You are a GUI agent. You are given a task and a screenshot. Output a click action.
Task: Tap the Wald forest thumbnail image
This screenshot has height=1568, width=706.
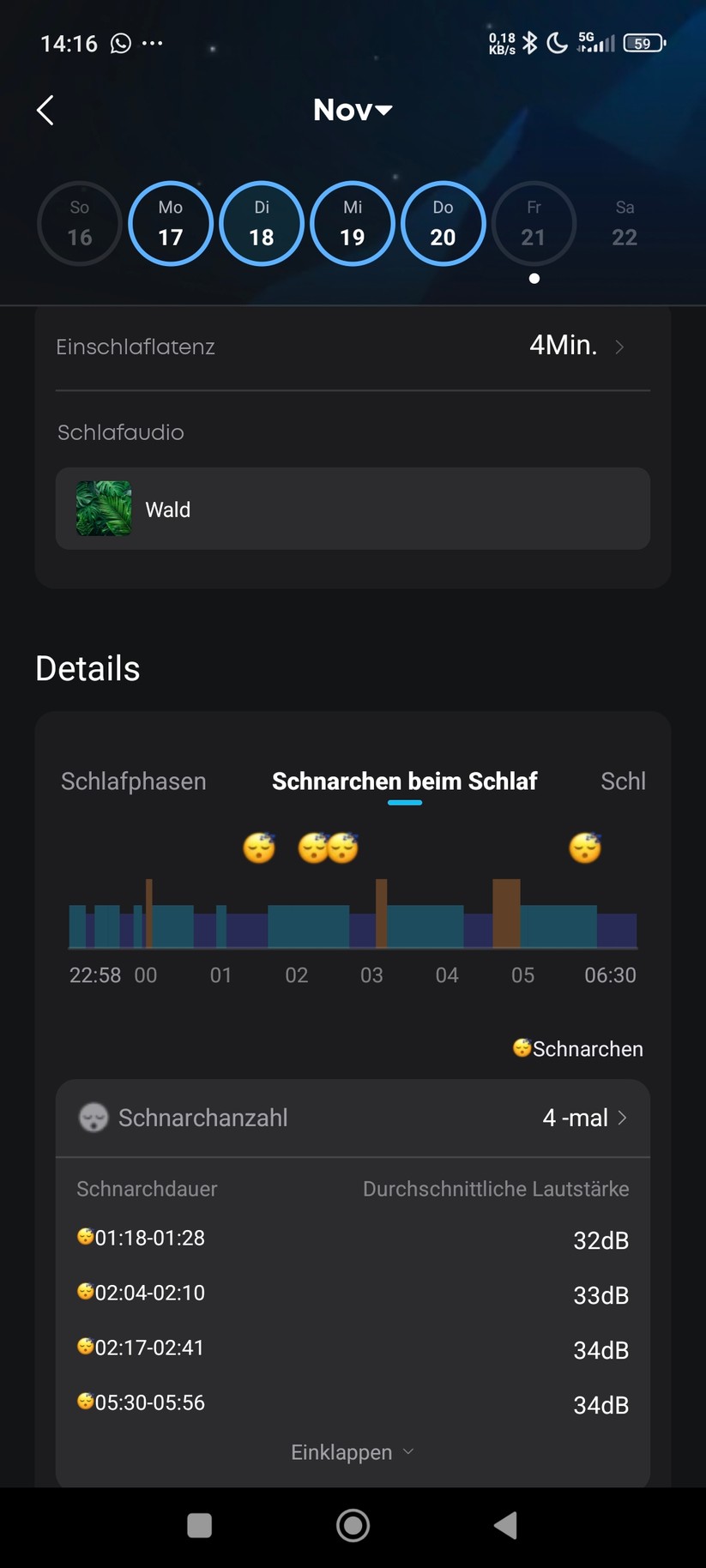tap(103, 509)
